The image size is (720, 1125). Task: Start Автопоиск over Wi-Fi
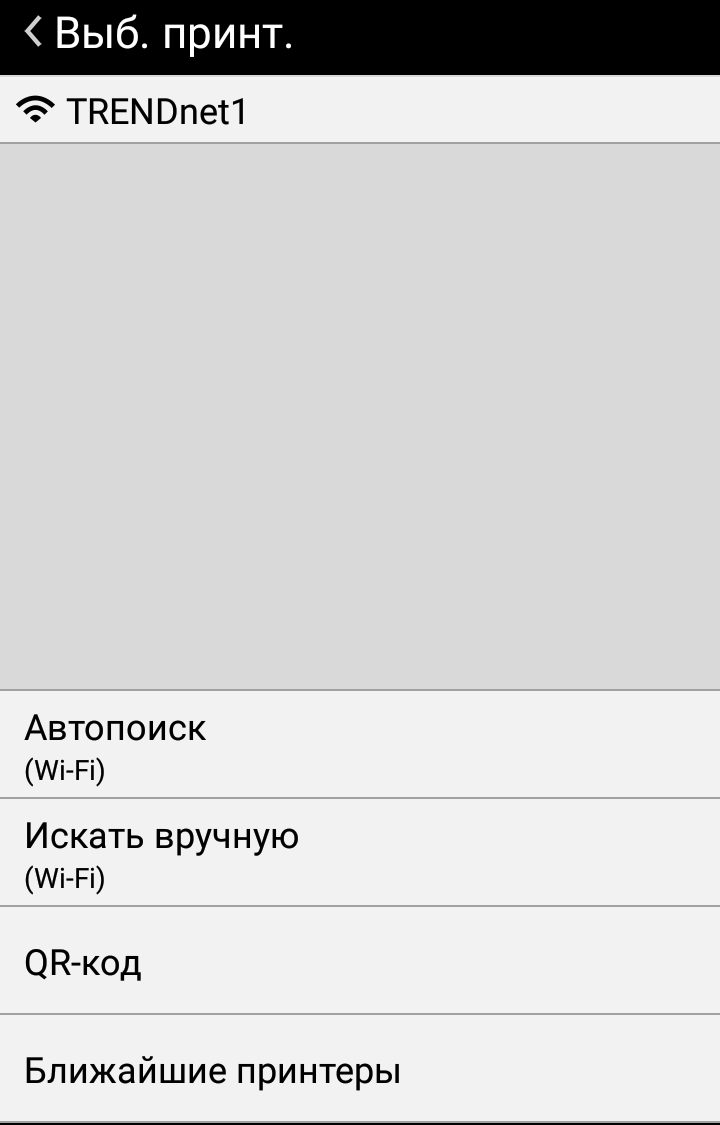tap(360, 744)
